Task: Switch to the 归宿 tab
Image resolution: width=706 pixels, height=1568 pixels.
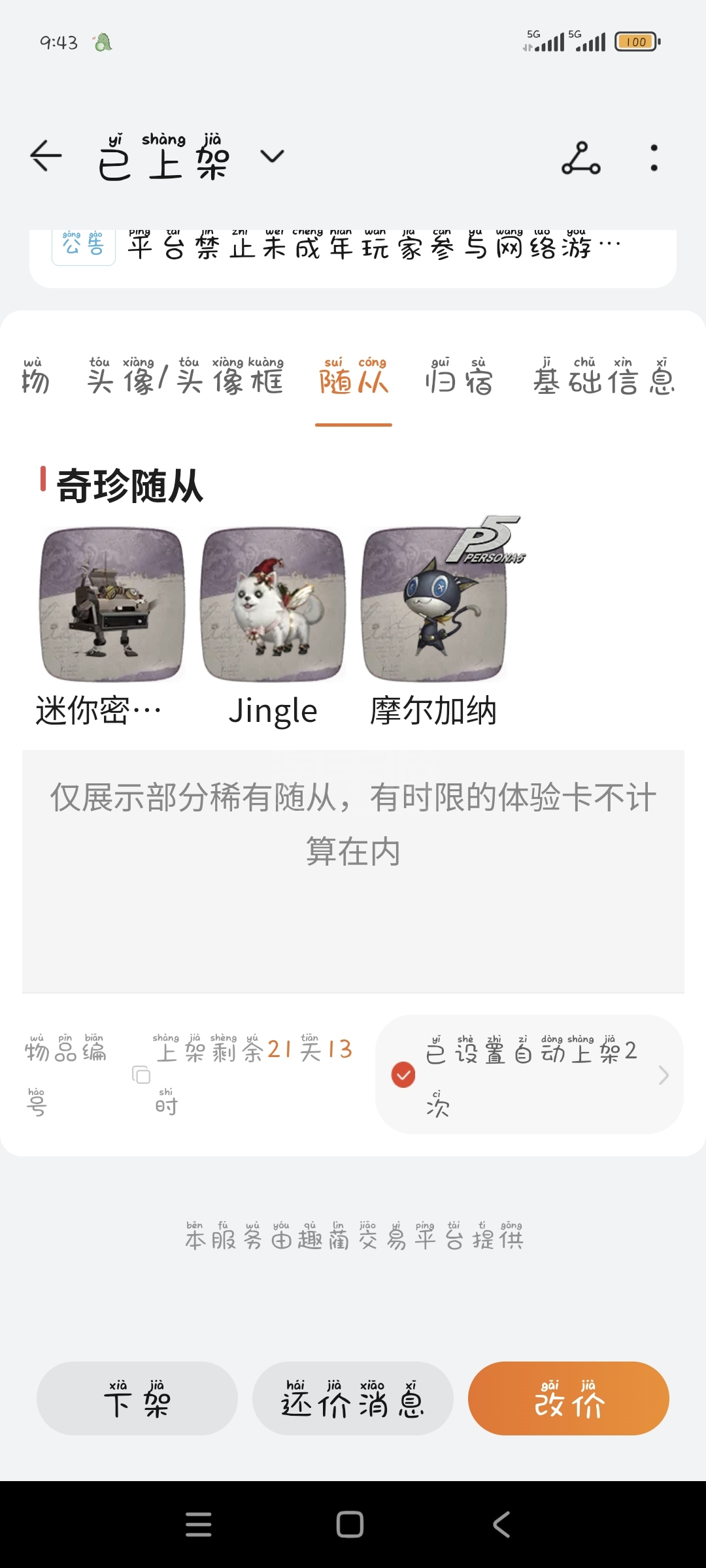Action: (x=459, y=378)
